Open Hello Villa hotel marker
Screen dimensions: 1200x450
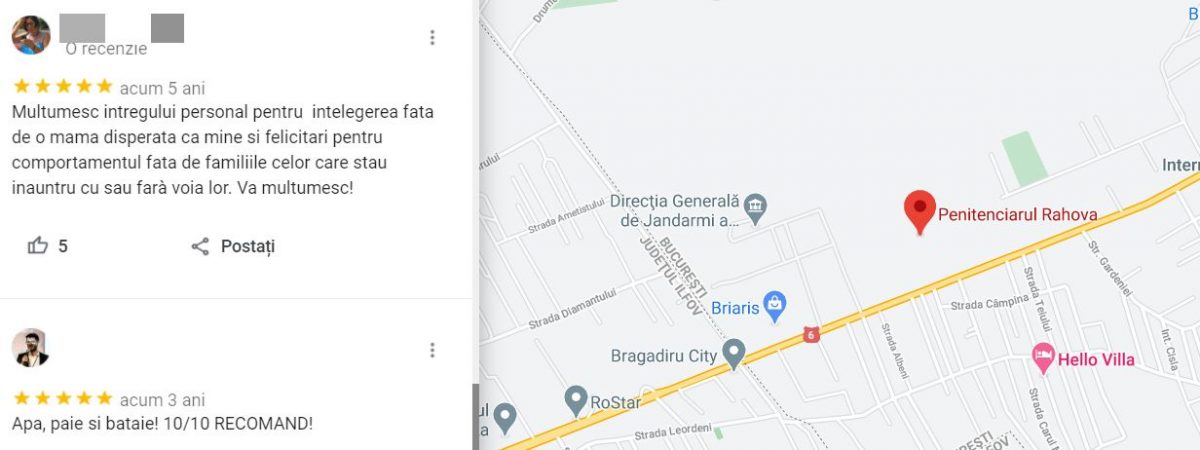point(1043,355)
